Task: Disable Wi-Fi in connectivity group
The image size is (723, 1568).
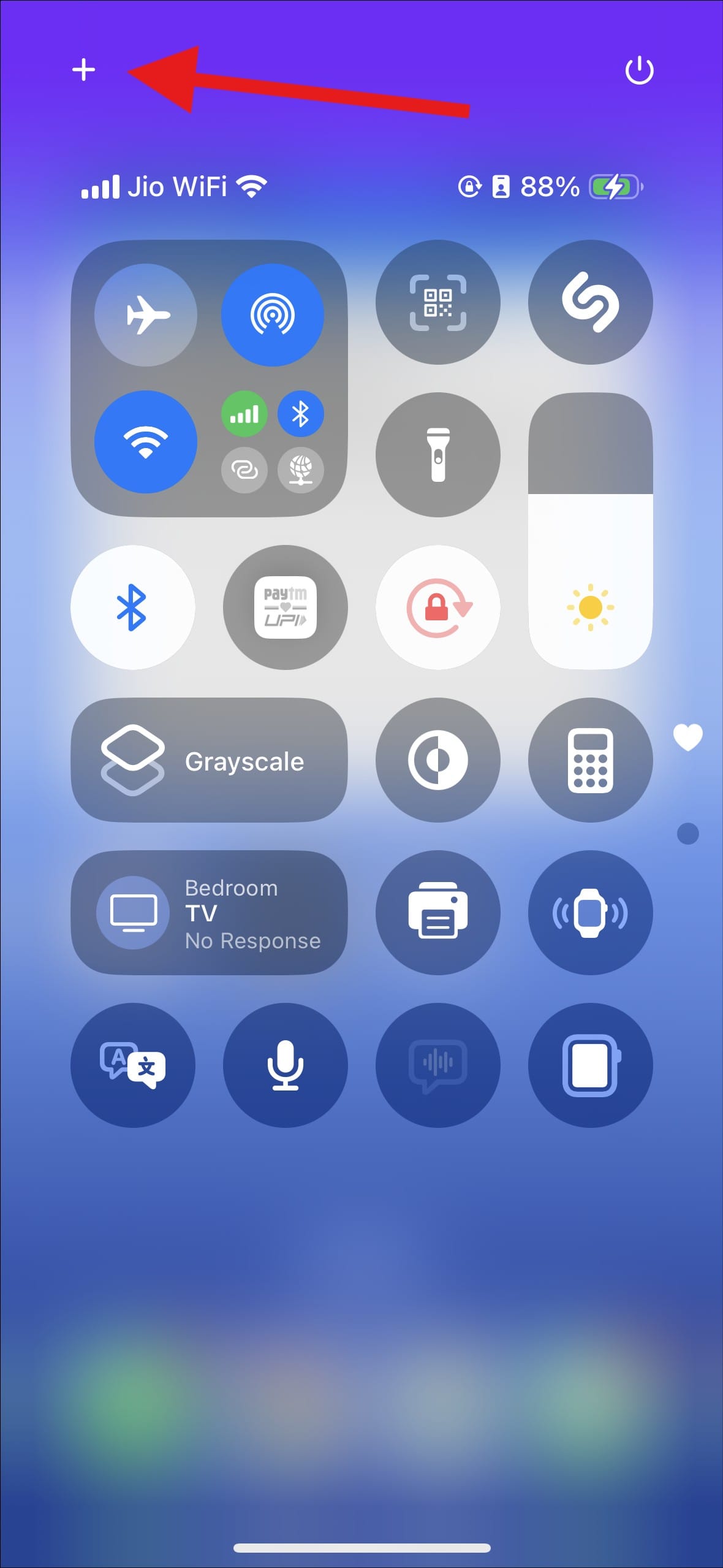Action: click(x=146, y=442)
